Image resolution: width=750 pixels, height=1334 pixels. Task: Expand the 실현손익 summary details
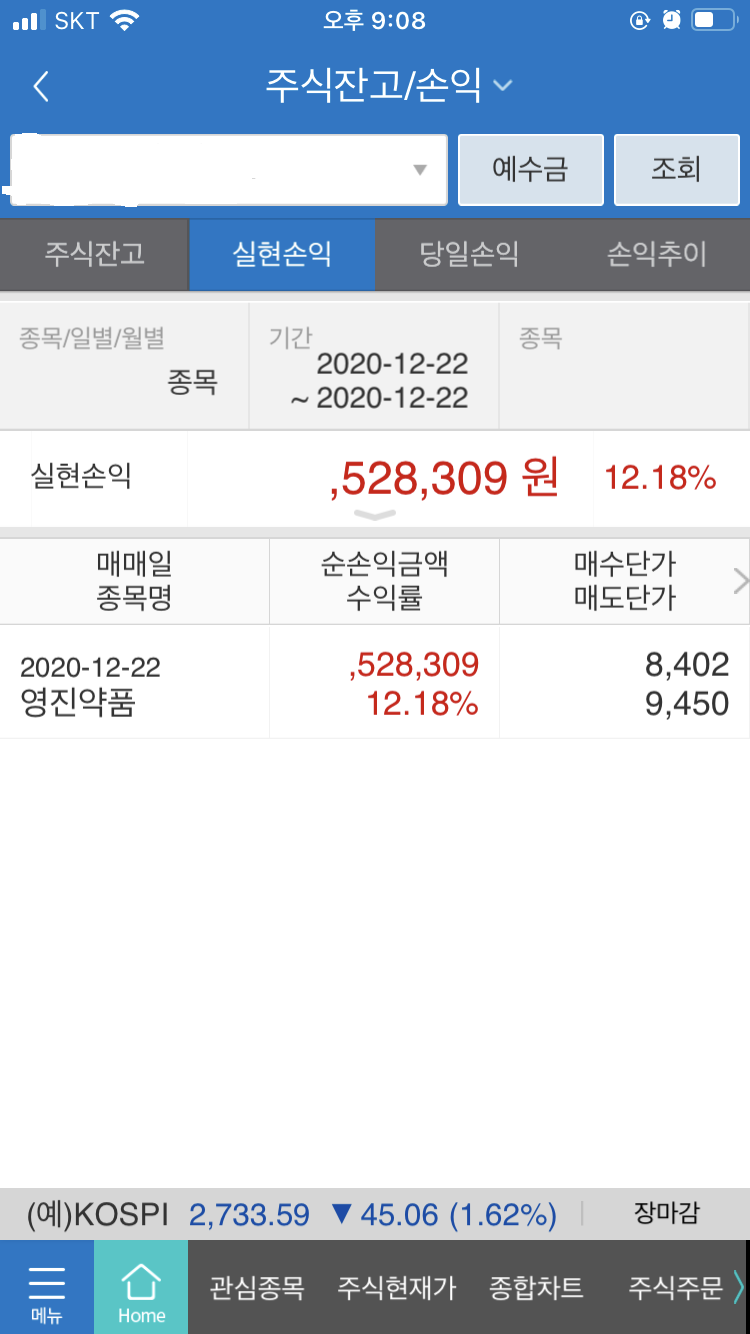coord(375,515)
